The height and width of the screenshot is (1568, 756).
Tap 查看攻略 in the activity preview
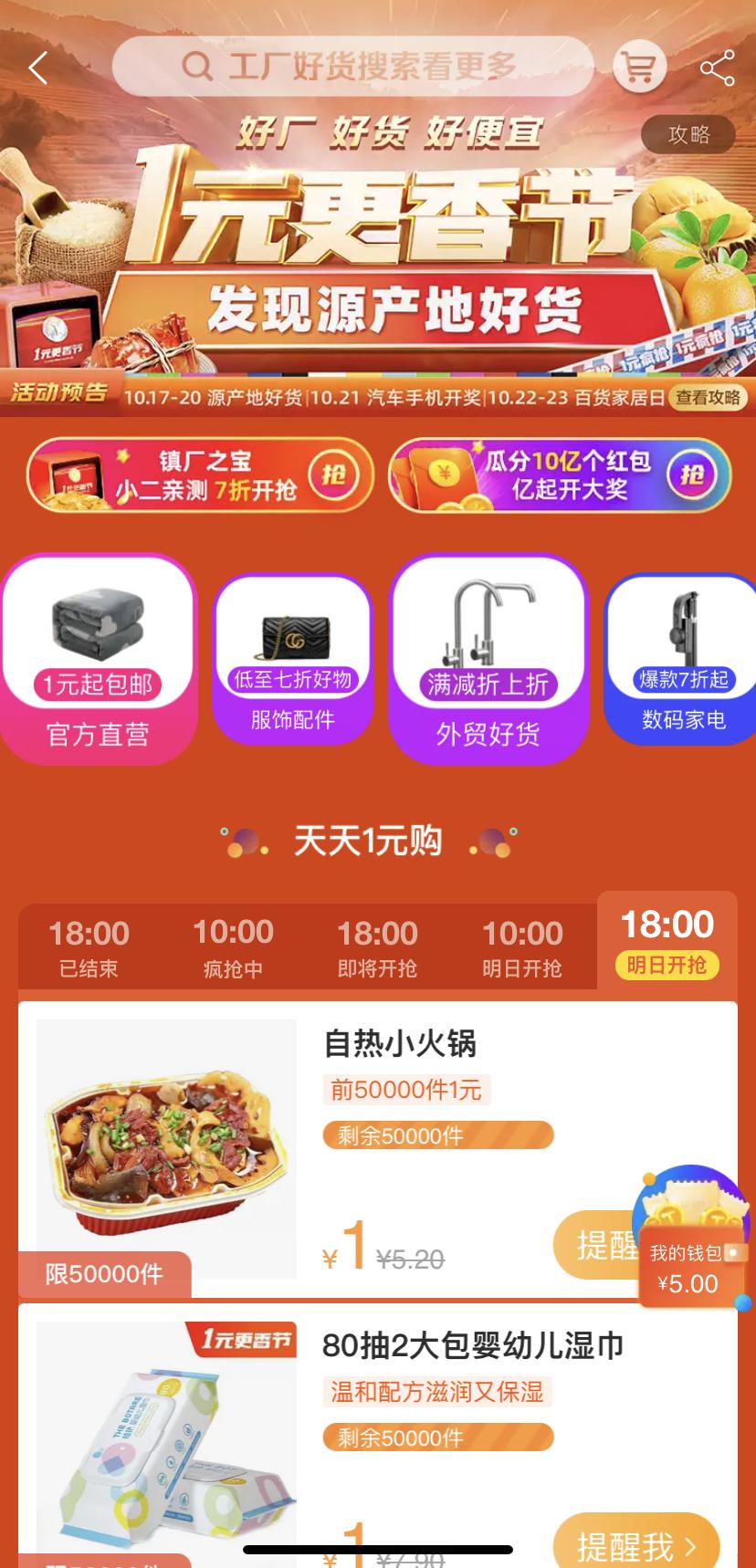click(x=708, y=398)
